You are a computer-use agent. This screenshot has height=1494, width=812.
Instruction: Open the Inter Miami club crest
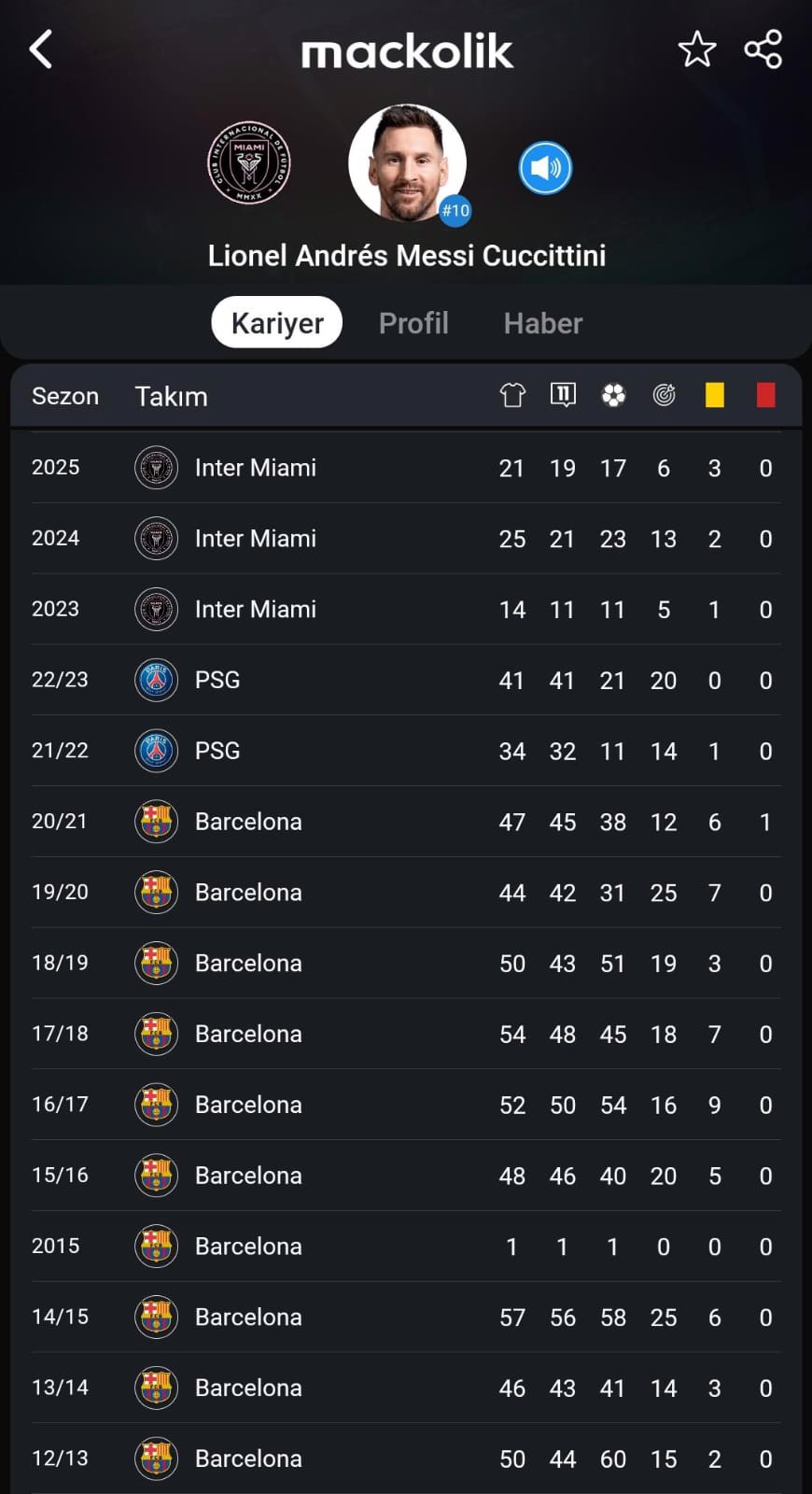[248, 162]
